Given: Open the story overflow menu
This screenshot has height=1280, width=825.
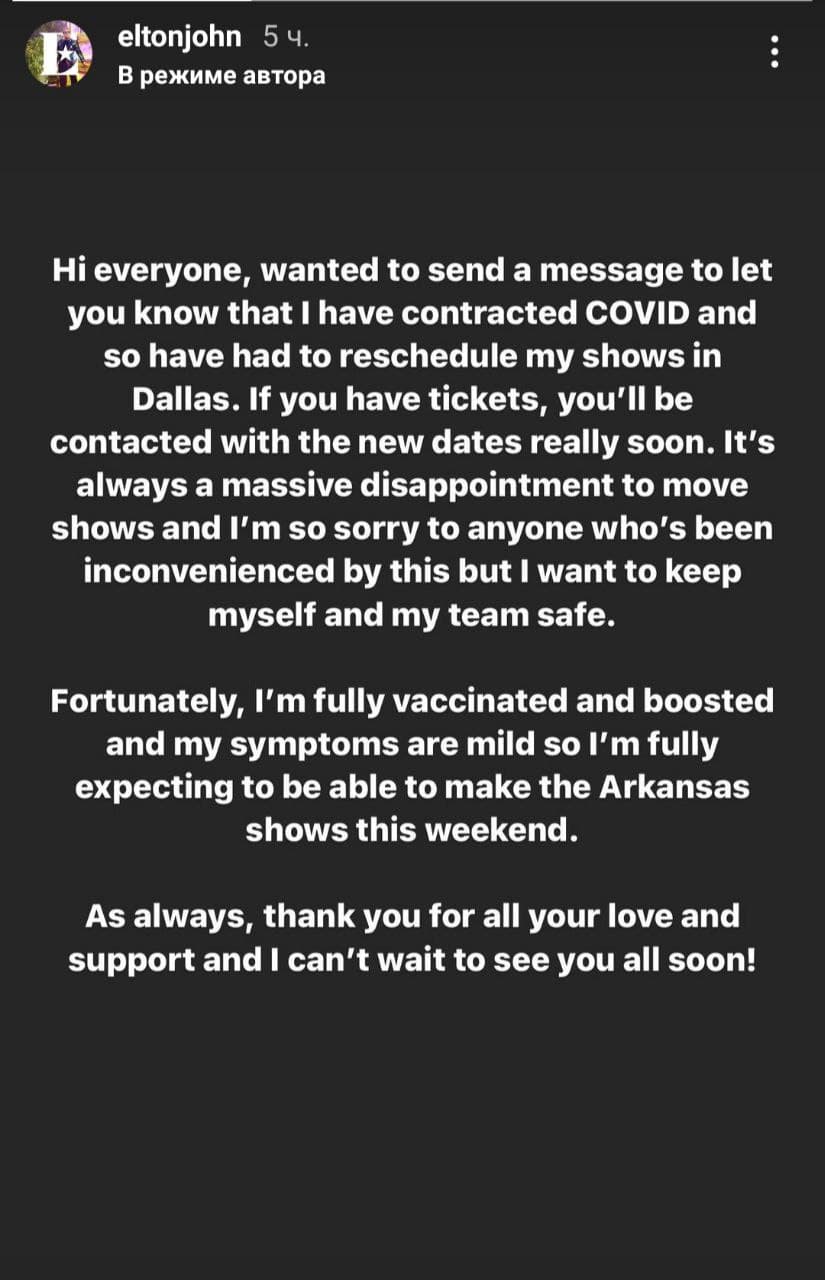Looking at the screenshot, I should pos(775,52).
